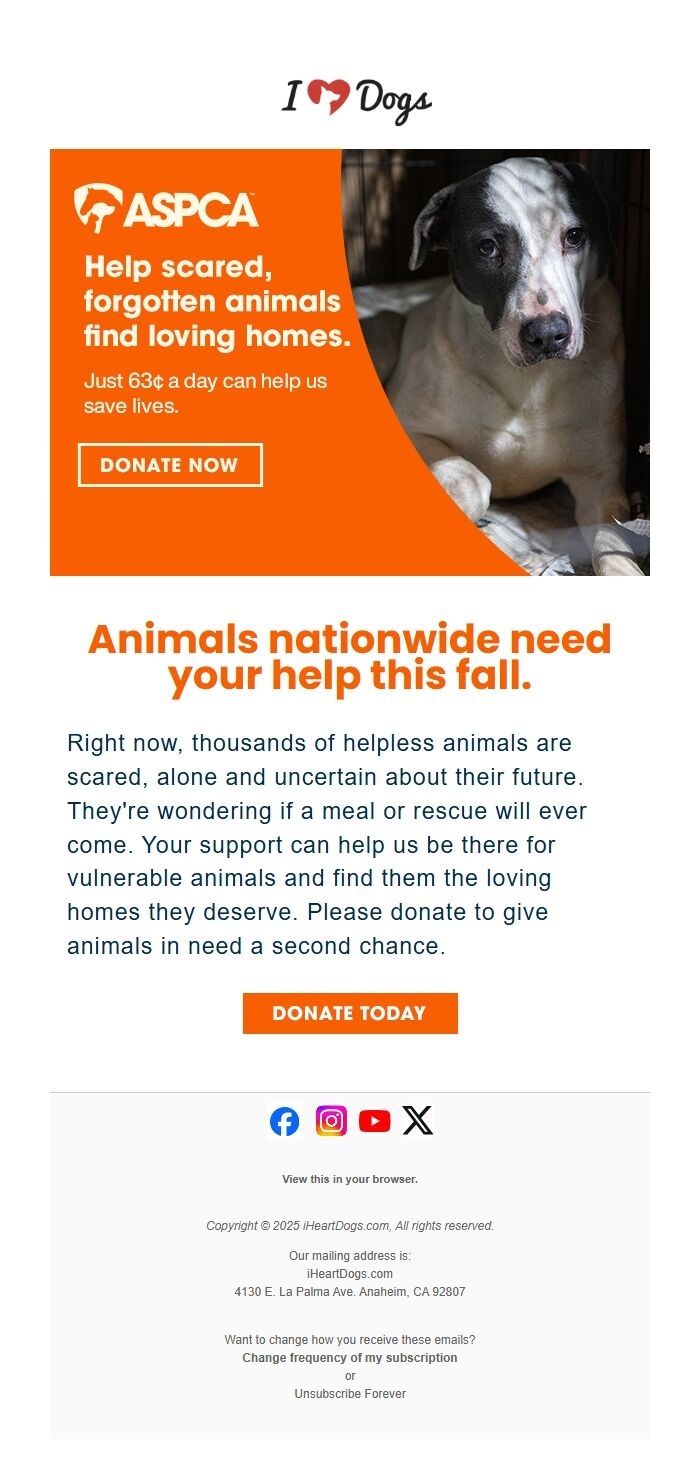700x1459 pixels.
Task: Tap the DONATE TODAY button
Action: pos(350,1013)
